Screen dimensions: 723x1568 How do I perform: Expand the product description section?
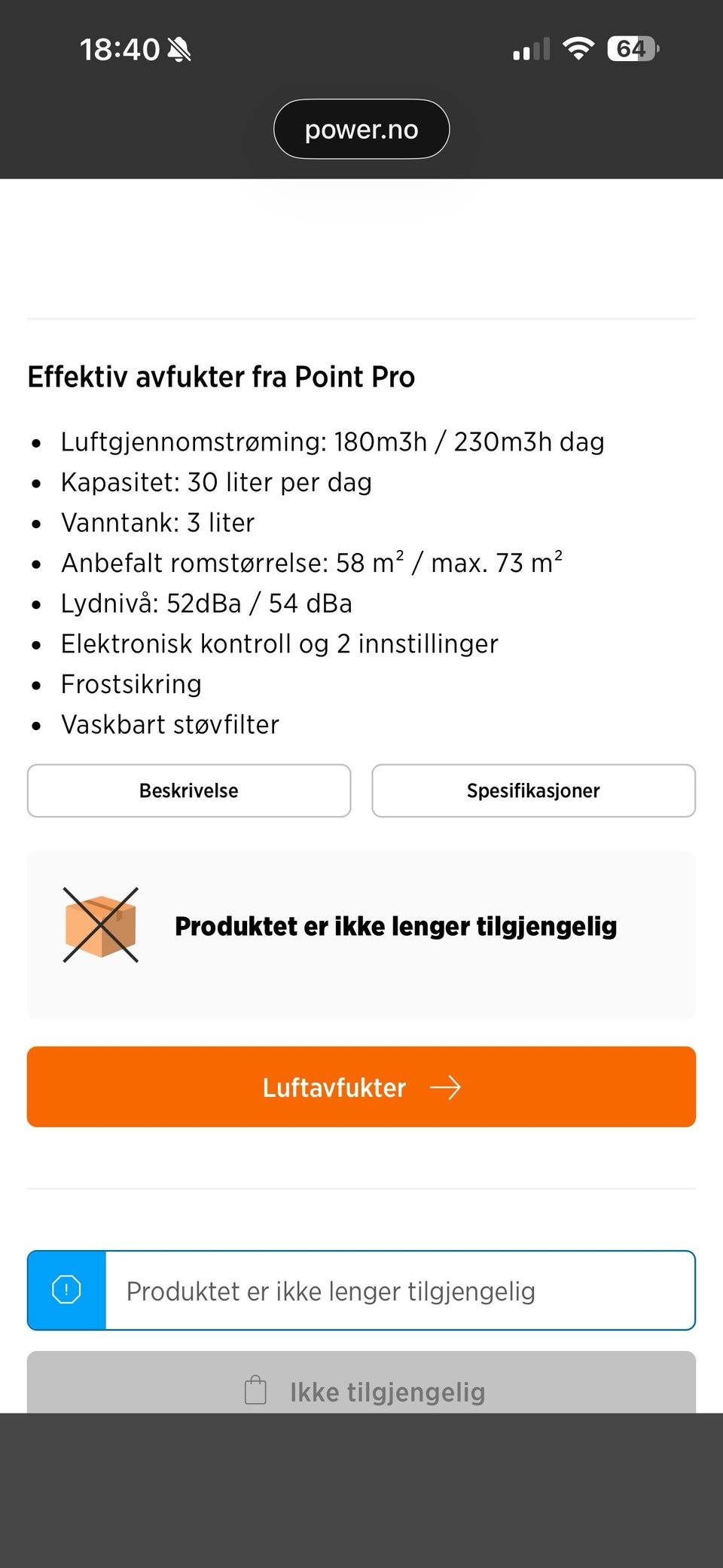pyautogui.click(x=188, y=790)
